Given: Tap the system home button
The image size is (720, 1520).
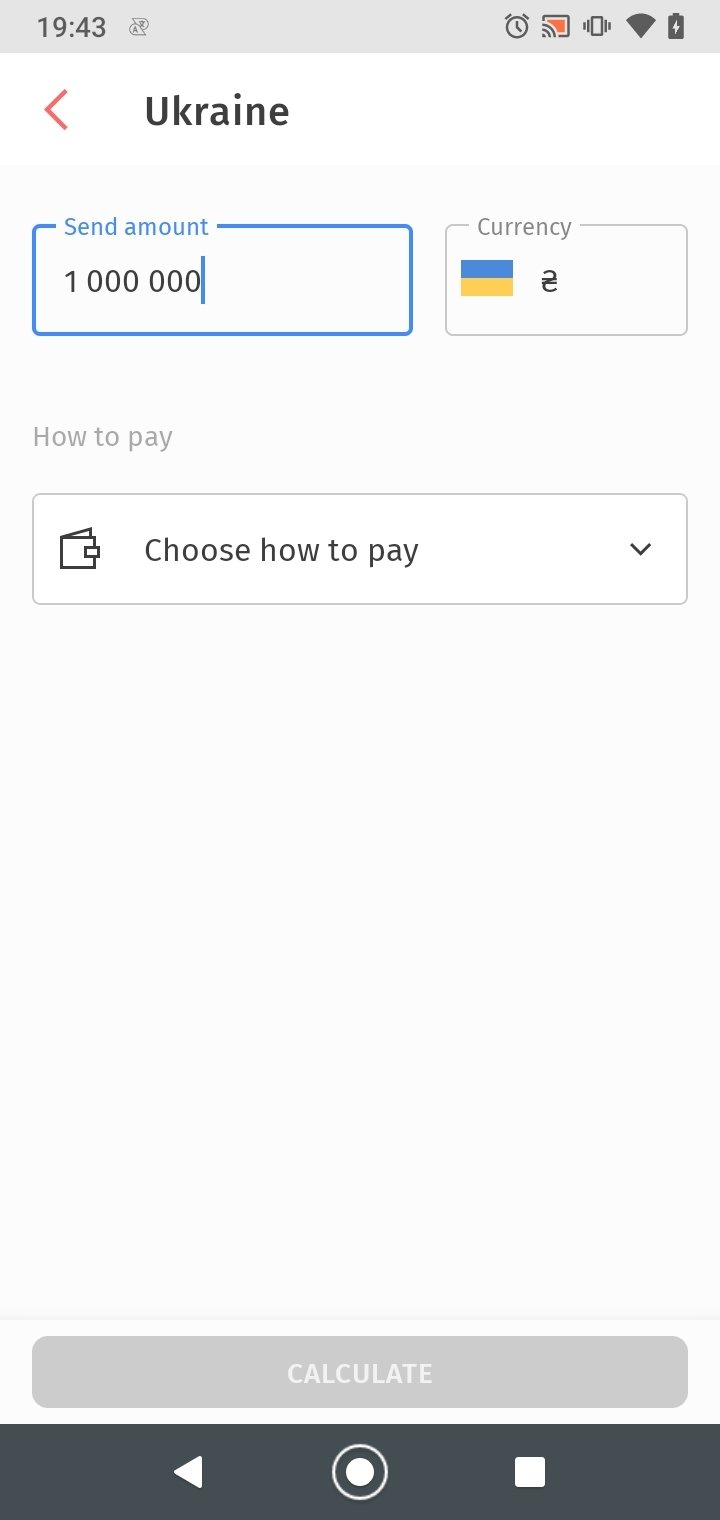Looking at the screenshot, I should tap(360, 1472).
